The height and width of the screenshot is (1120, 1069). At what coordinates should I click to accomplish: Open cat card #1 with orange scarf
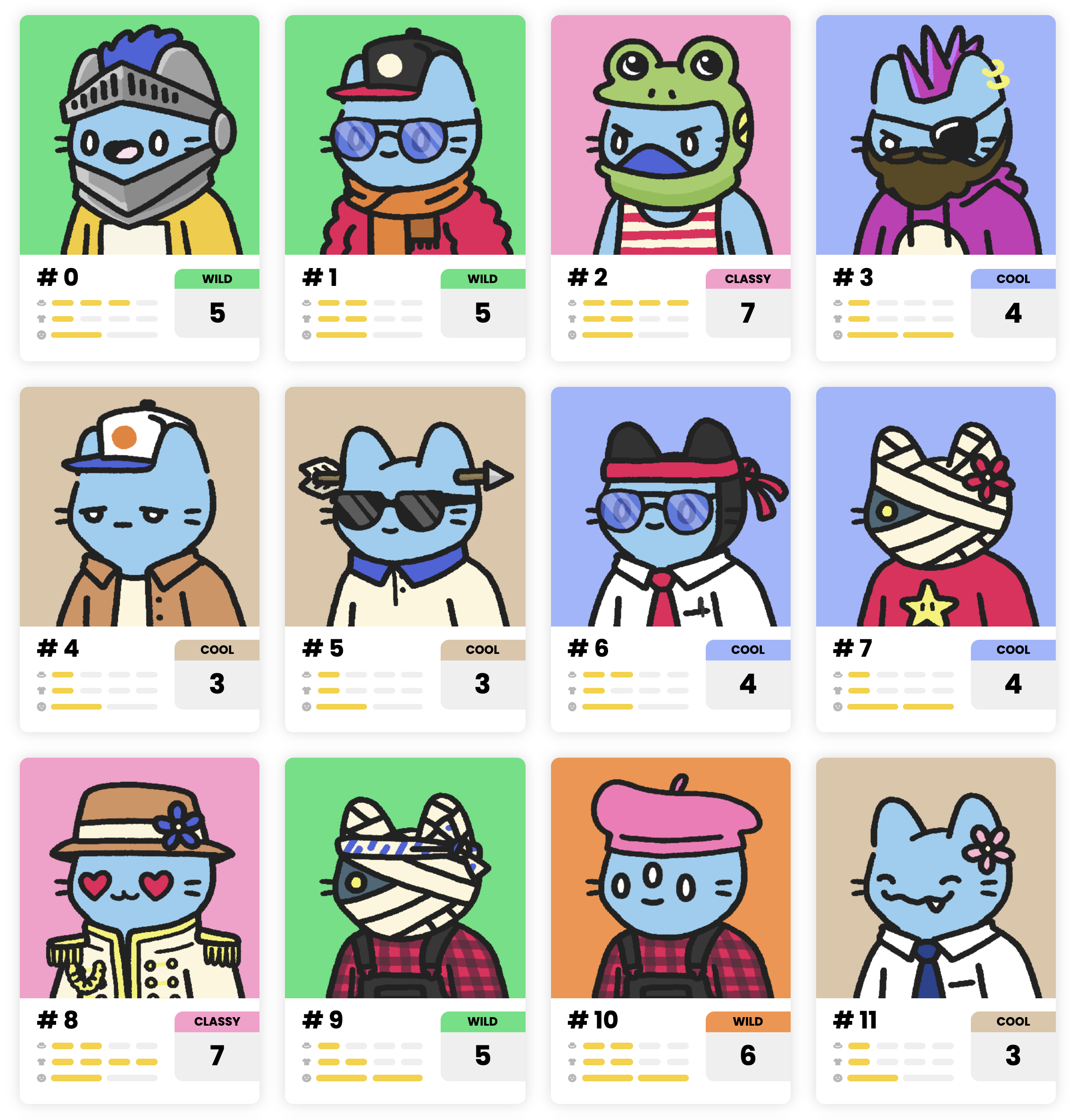(x=405, y=136)
